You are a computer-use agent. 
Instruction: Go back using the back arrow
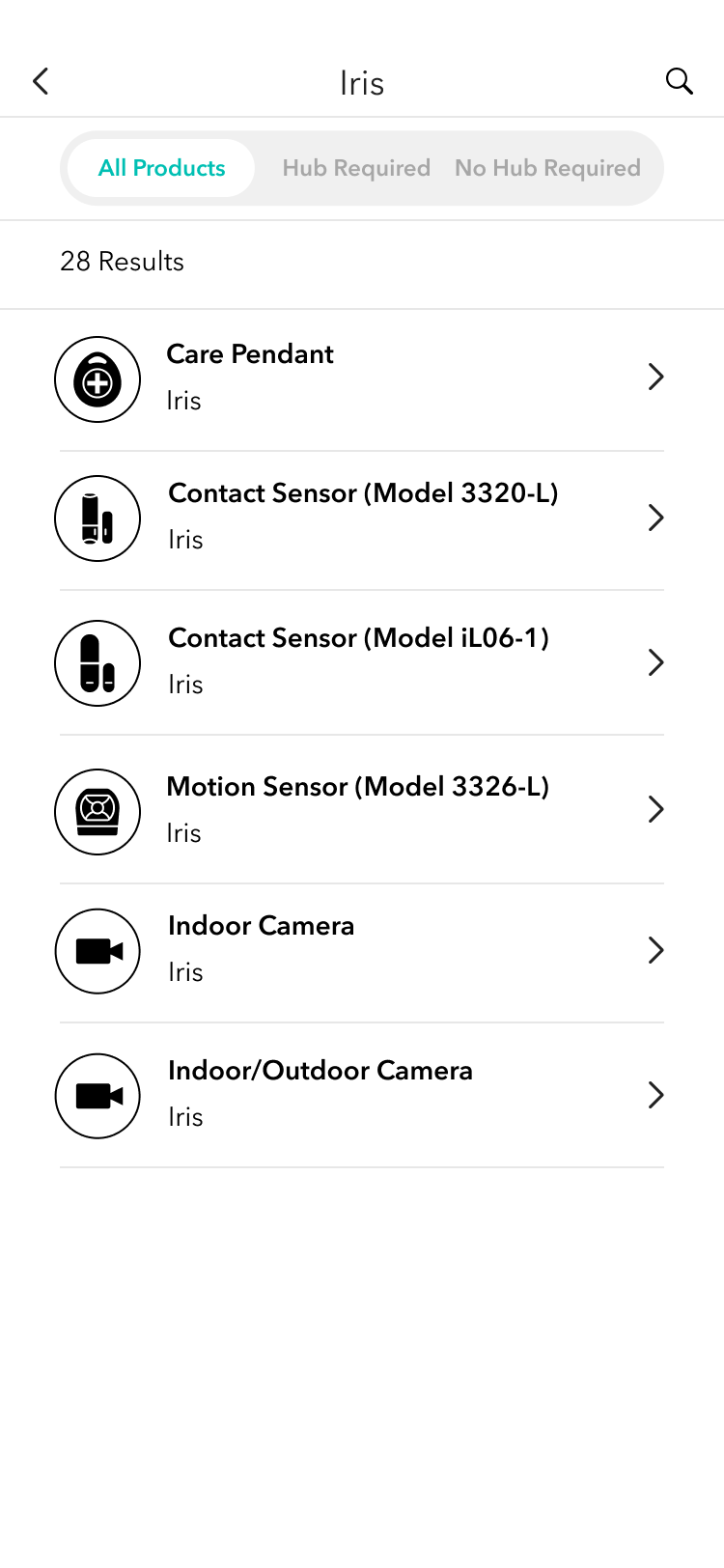pos(41,81)
